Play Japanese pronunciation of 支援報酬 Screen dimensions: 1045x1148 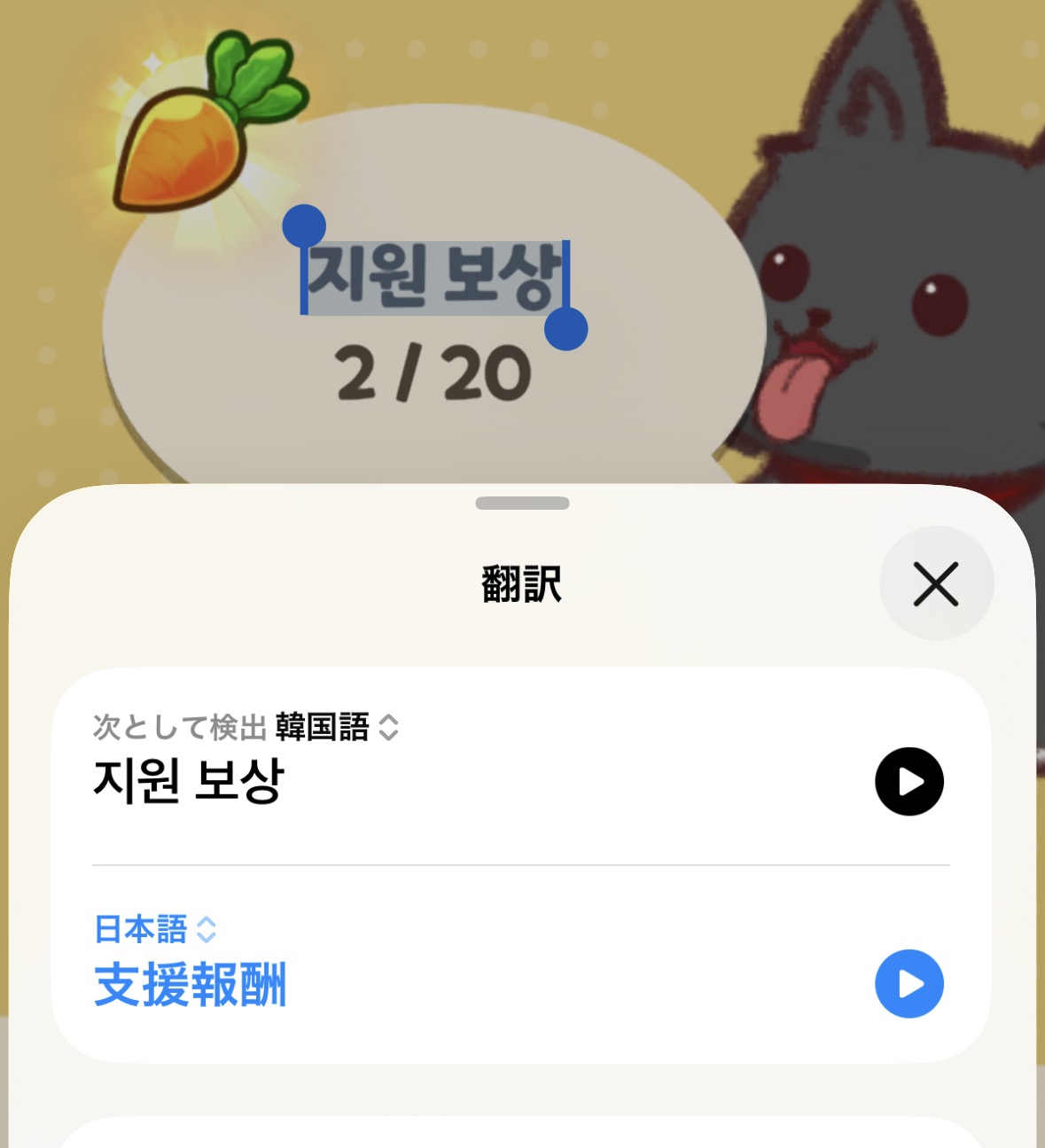pos(909,983)
